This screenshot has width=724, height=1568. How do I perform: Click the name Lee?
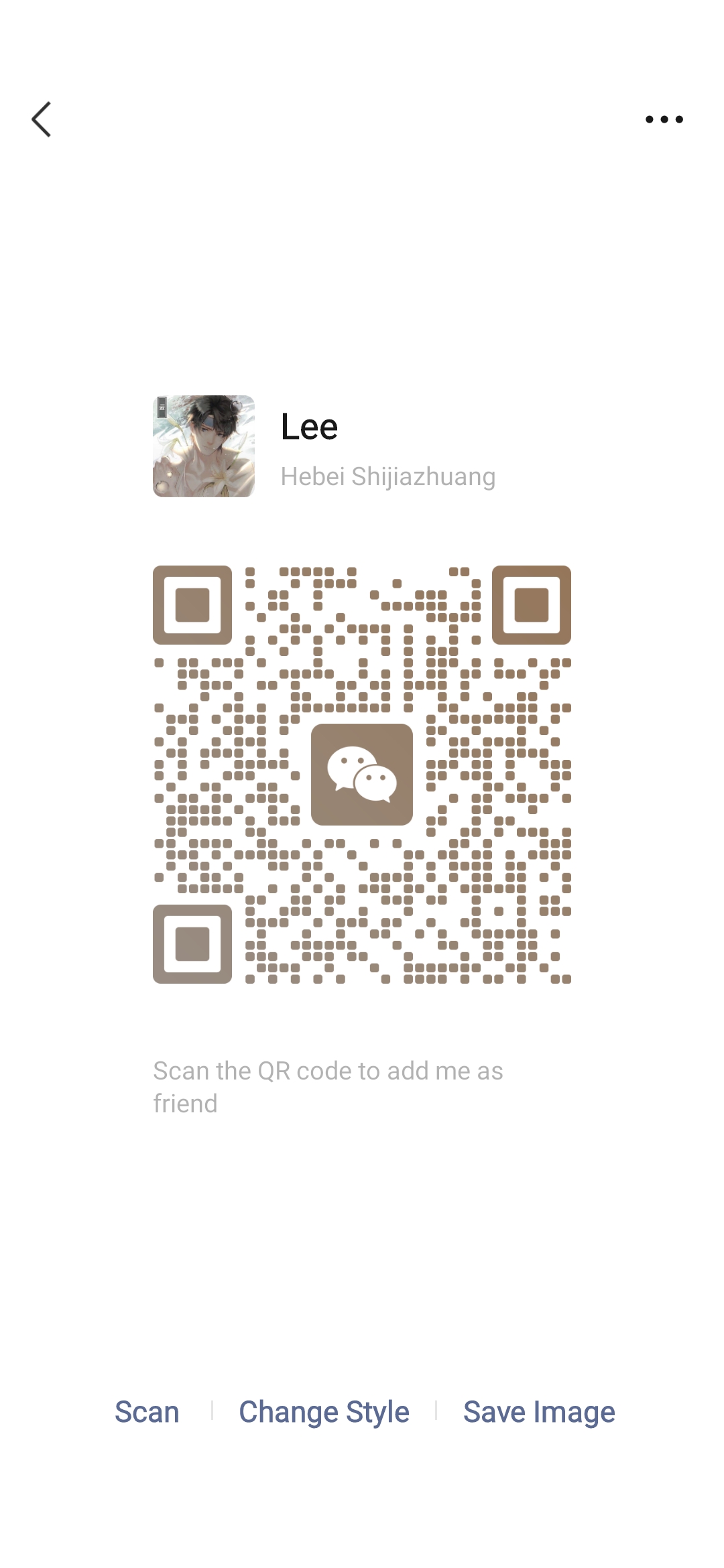click(x=308, y=426)
